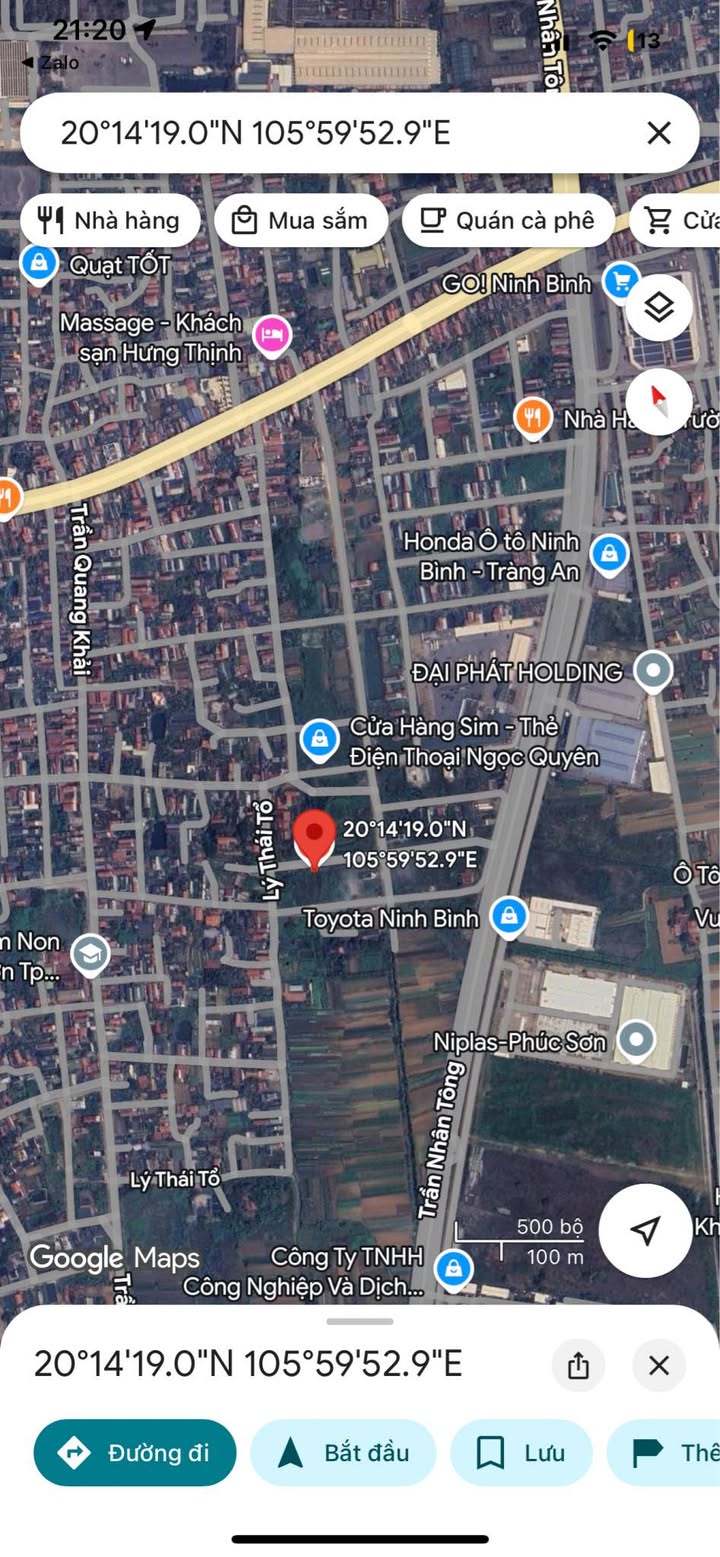Get directions with Đường đi
The image size is (720, 1557).
pos(135,1453)
